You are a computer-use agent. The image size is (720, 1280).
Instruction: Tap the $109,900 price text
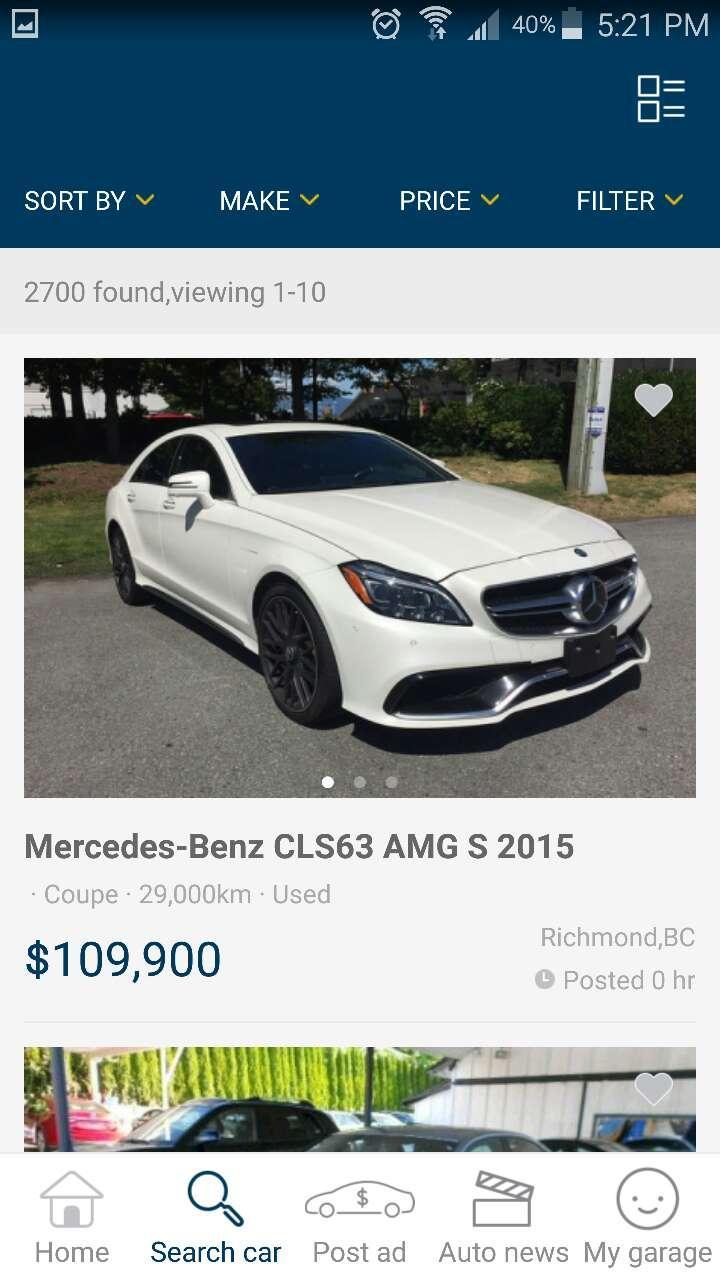(x=123, y=958)
